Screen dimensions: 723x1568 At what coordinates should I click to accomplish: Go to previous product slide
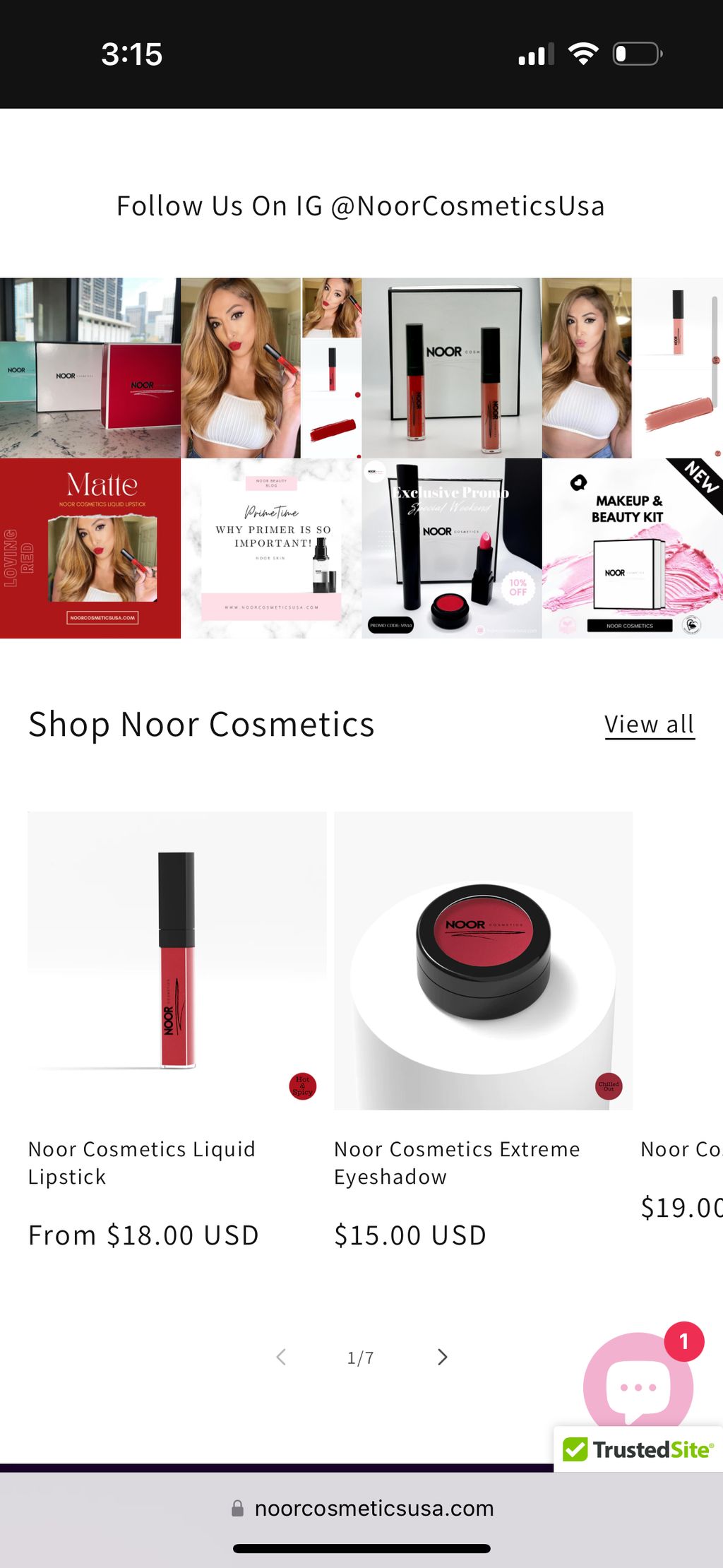point(281,1357)
